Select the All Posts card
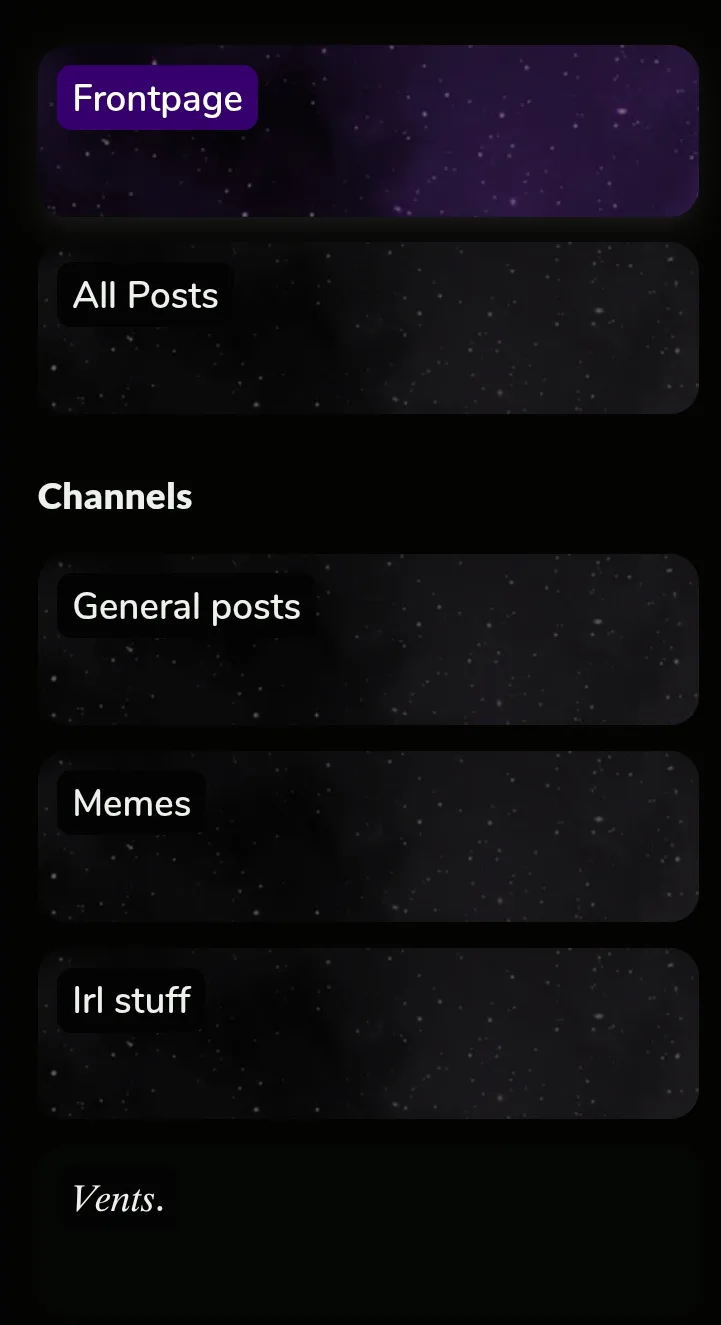This screenshot has height=1325, width=721. point(368,328)
